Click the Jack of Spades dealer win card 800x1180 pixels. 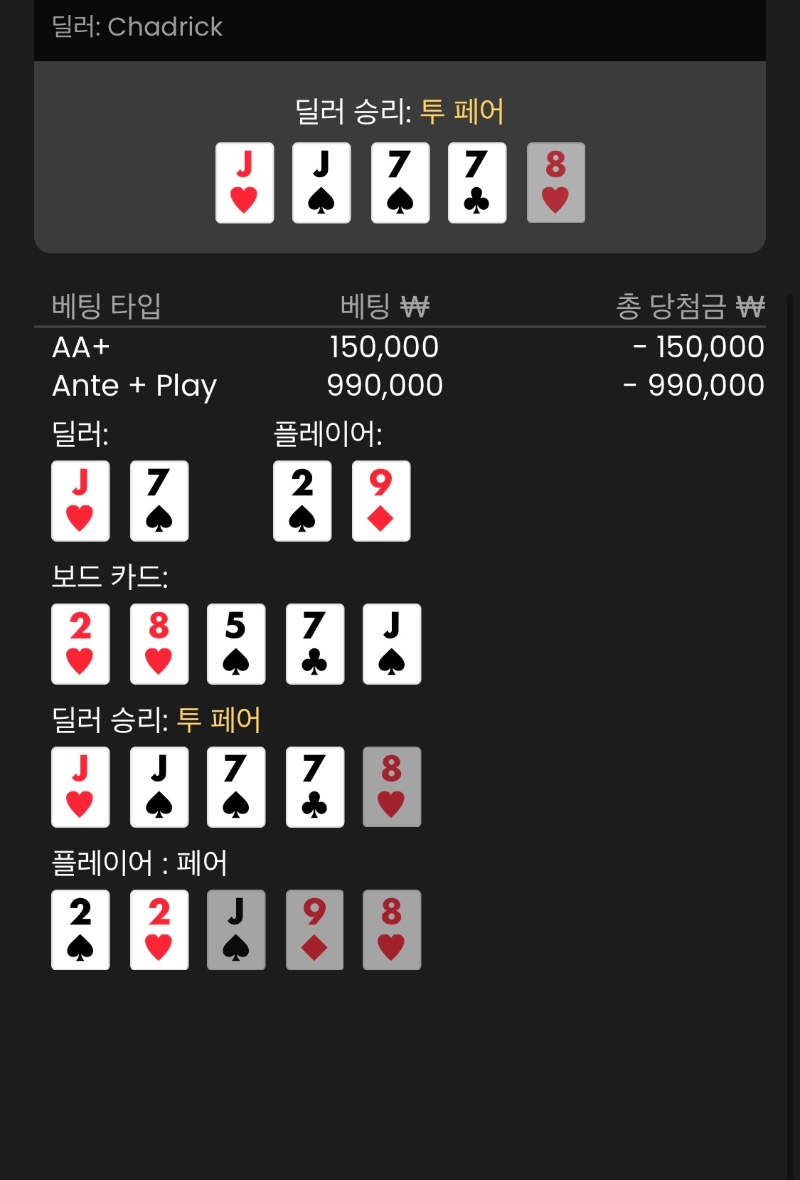159,787
